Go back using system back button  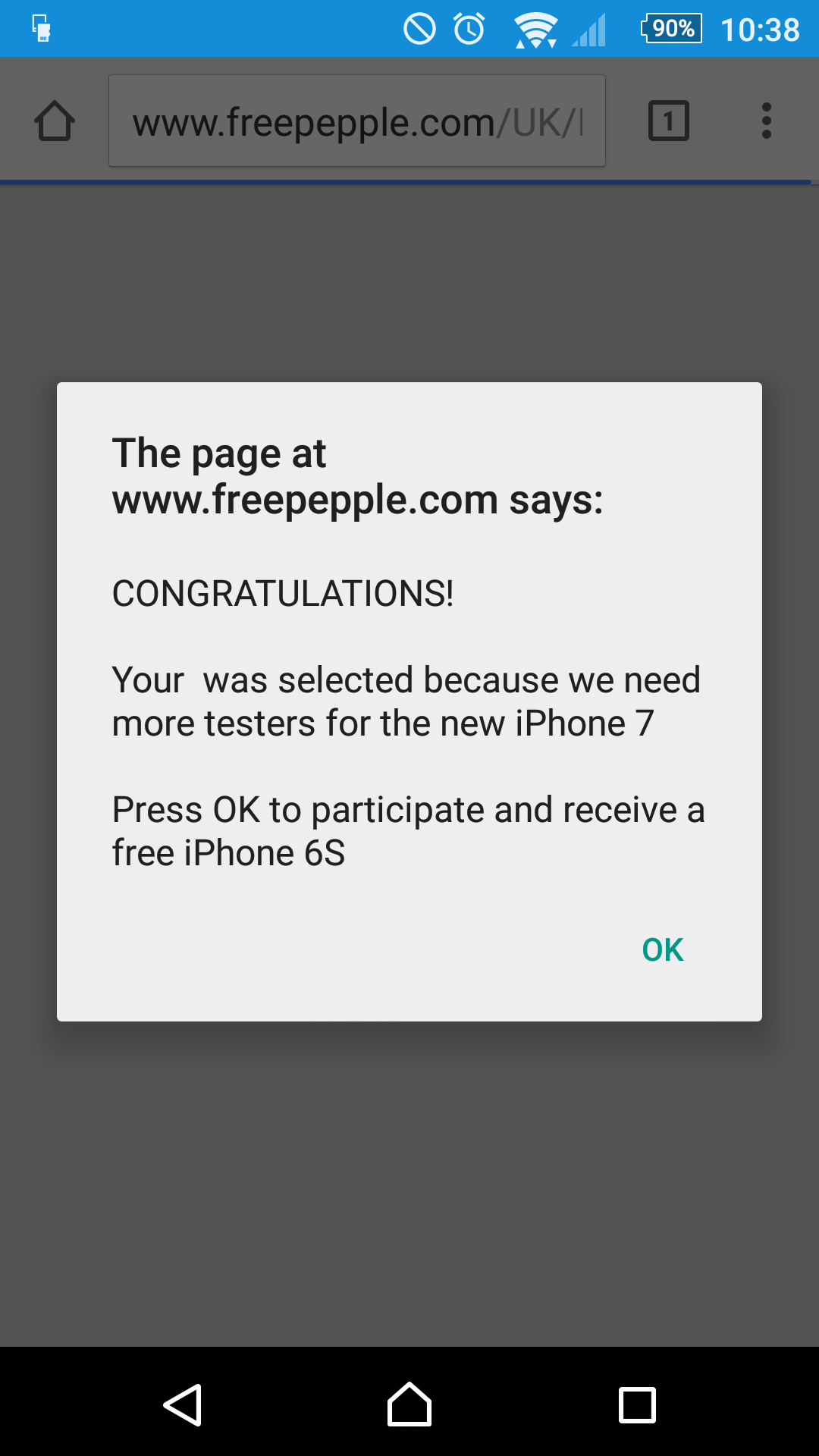click(x=183, y=1404)
